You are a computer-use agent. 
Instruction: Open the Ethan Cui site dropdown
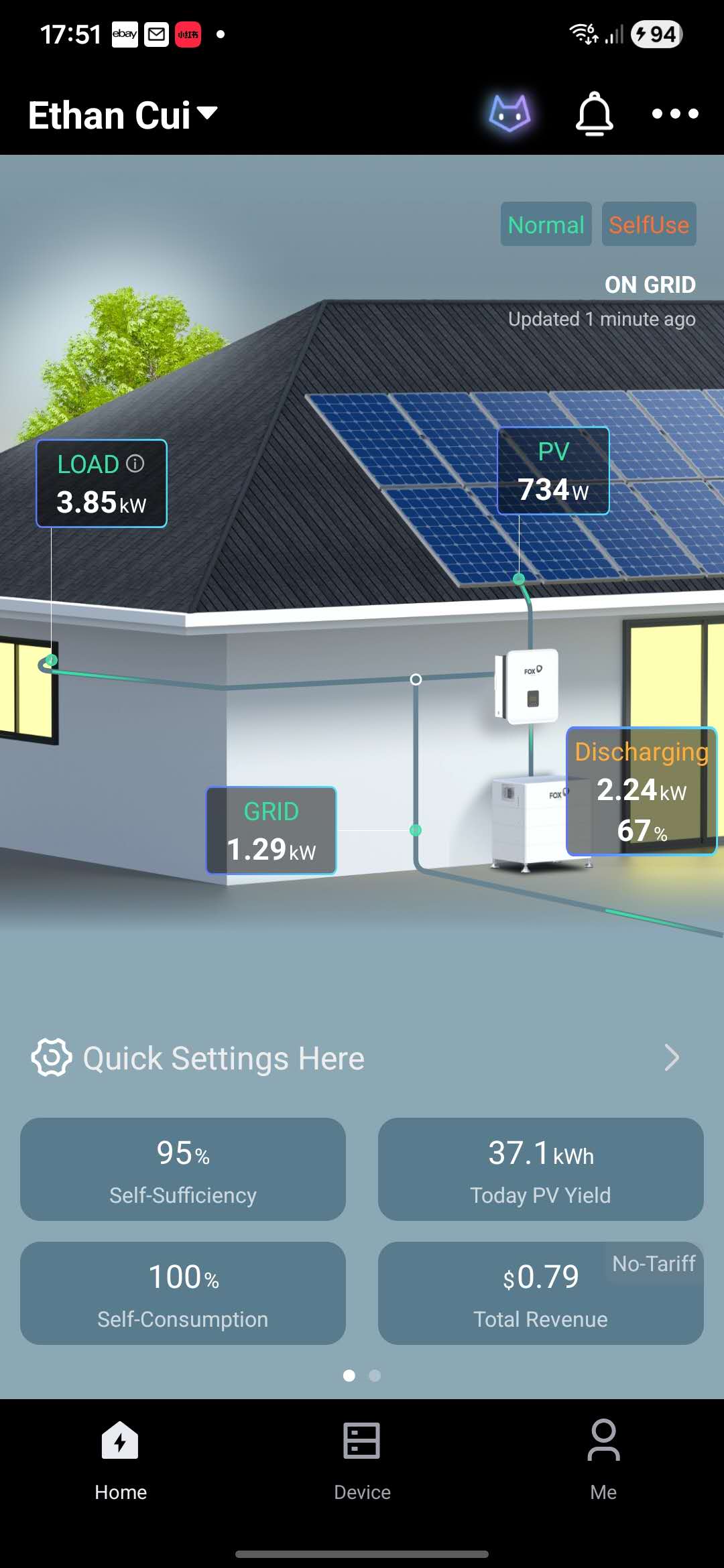pyautogui.click(x=123, y=115)
